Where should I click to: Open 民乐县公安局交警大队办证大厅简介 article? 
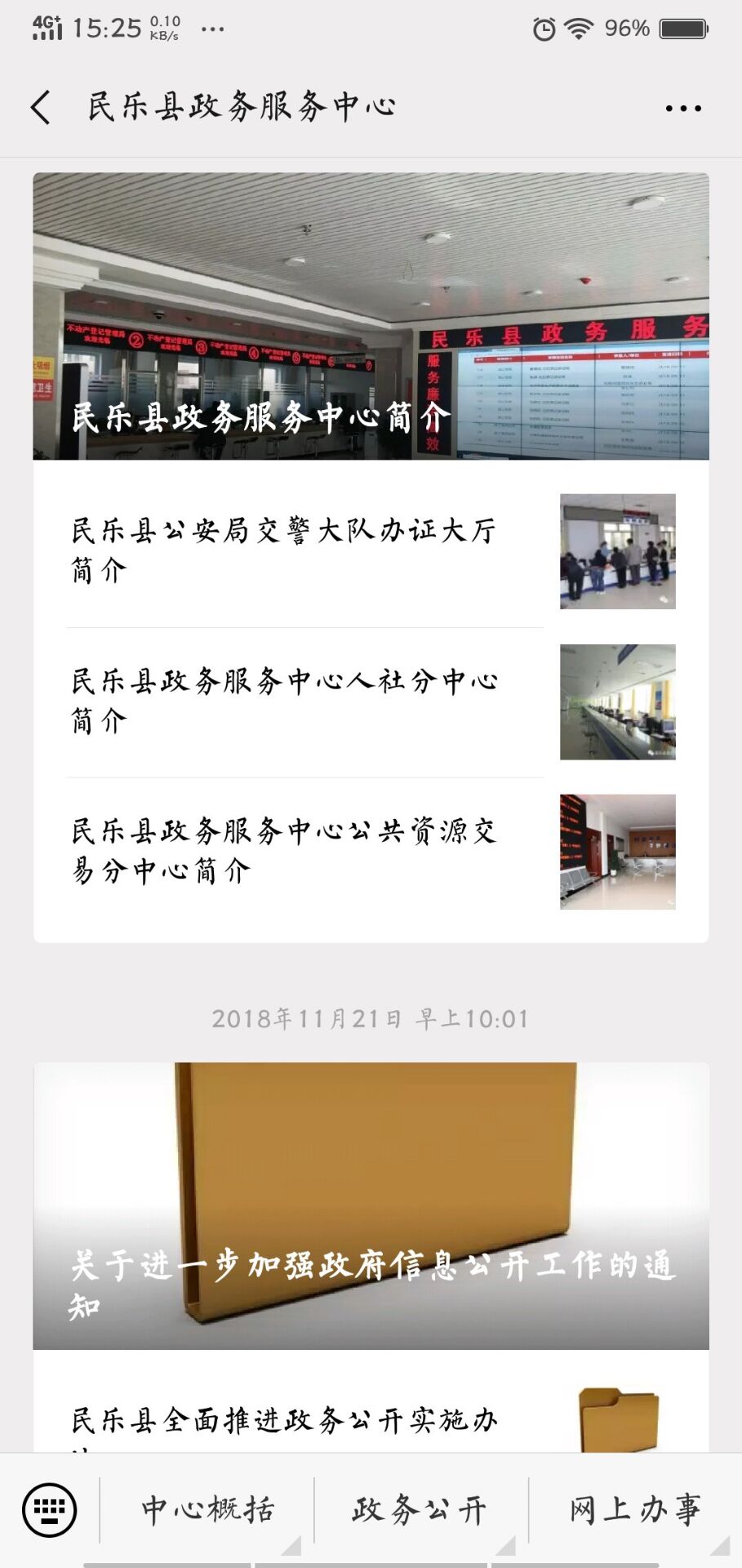tap(371, 550)
